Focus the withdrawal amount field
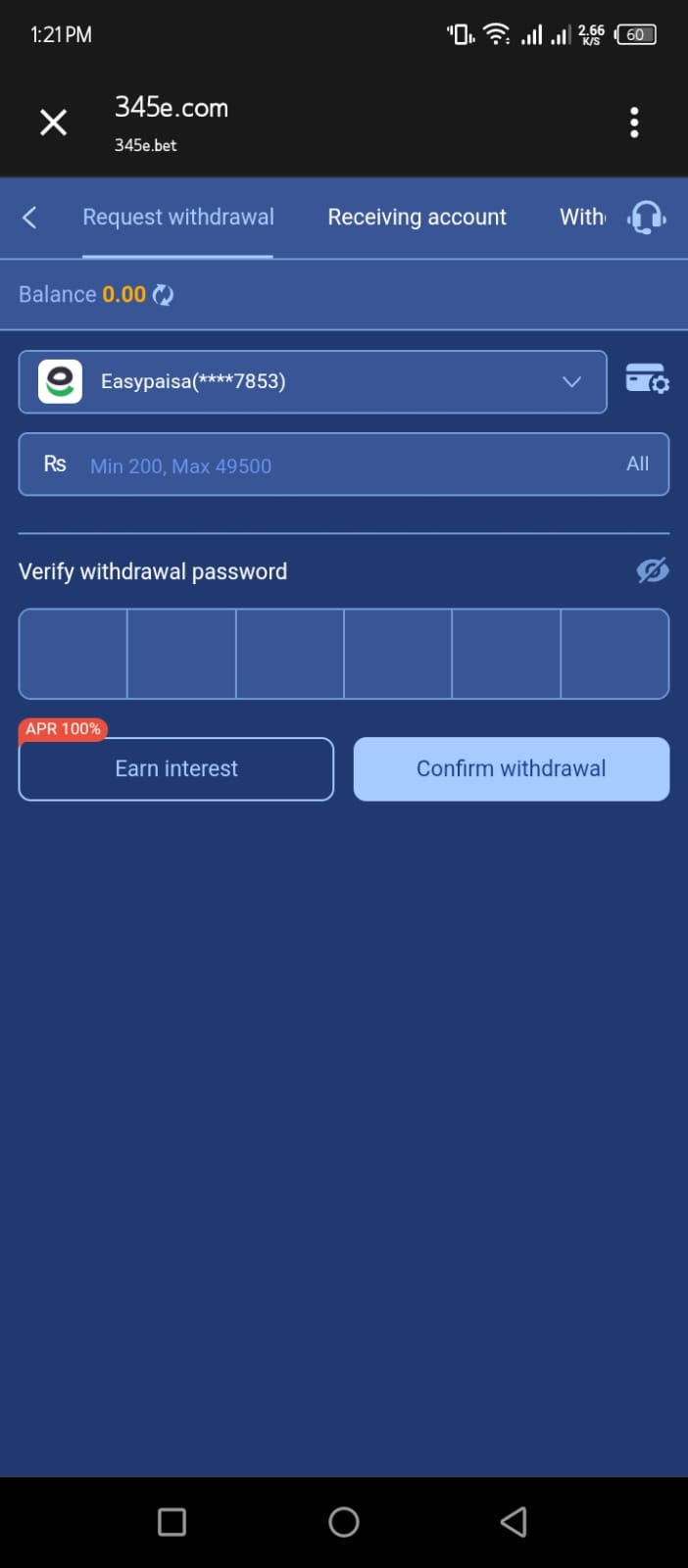 point(343,465)
